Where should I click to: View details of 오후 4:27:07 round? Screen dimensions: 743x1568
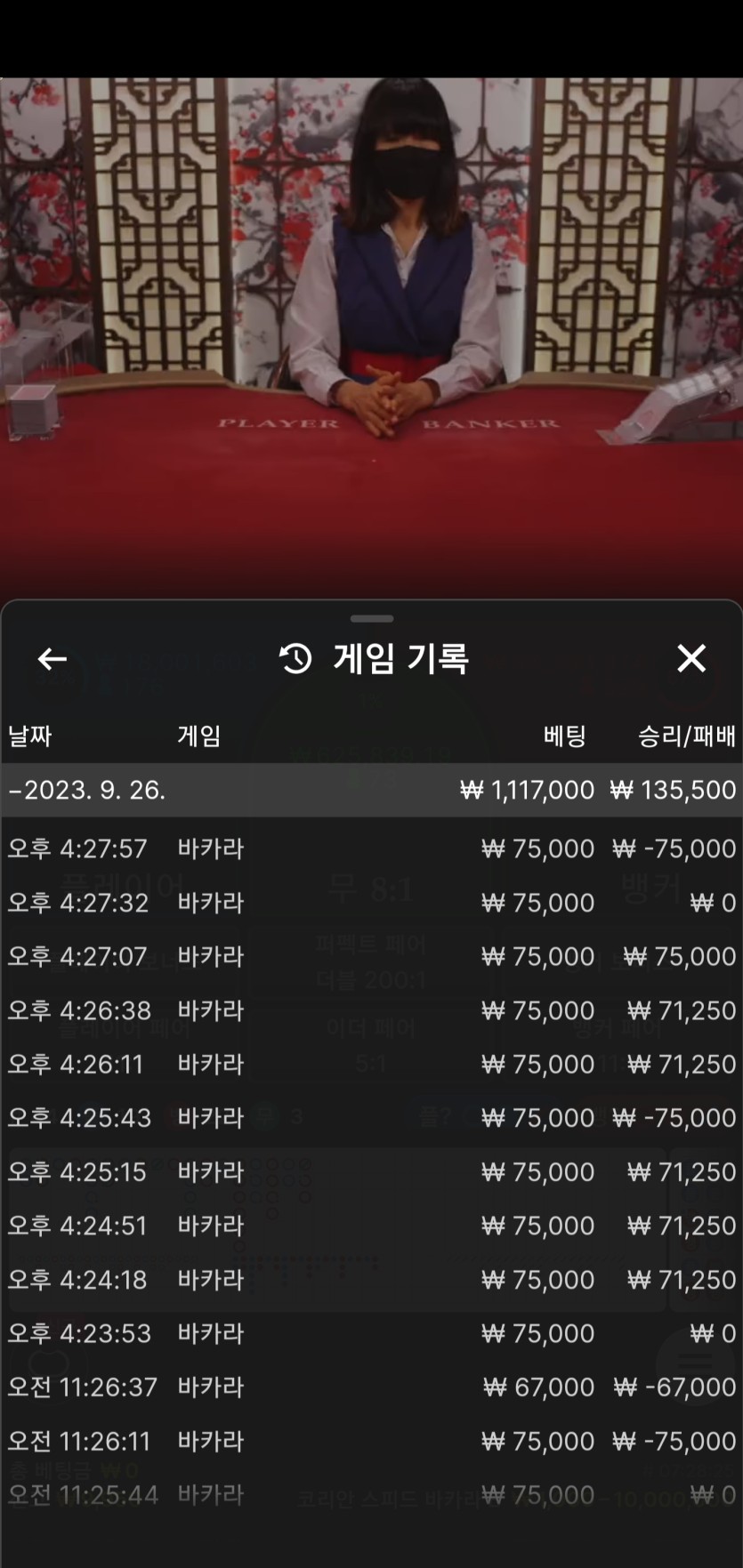click(x=371, y=956)
